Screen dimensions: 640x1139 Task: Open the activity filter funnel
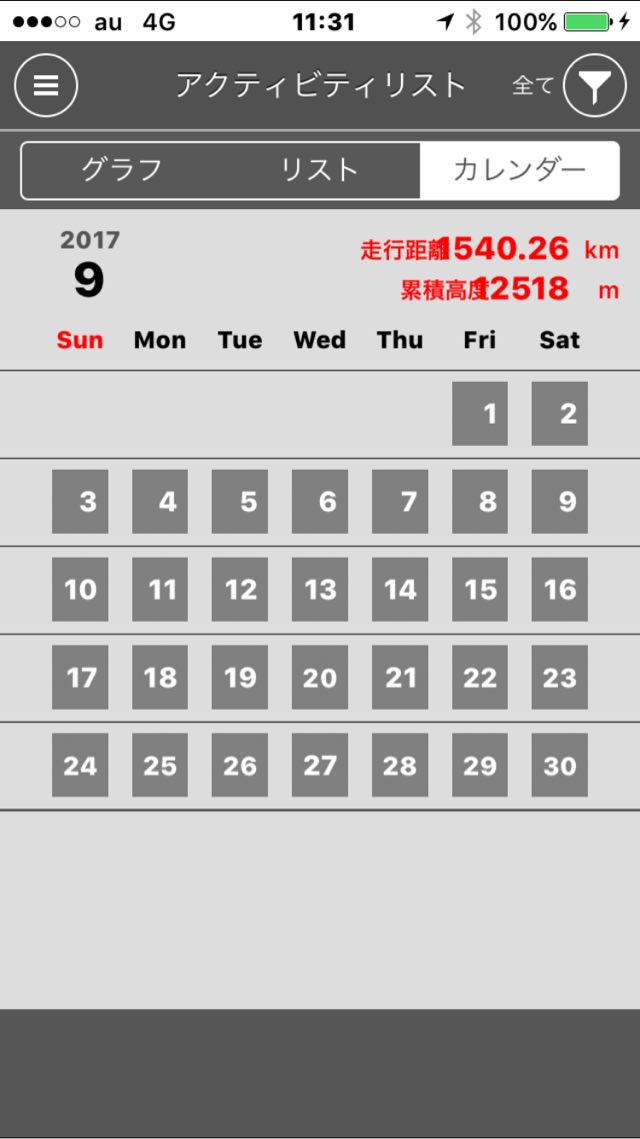tap(595, 86)
